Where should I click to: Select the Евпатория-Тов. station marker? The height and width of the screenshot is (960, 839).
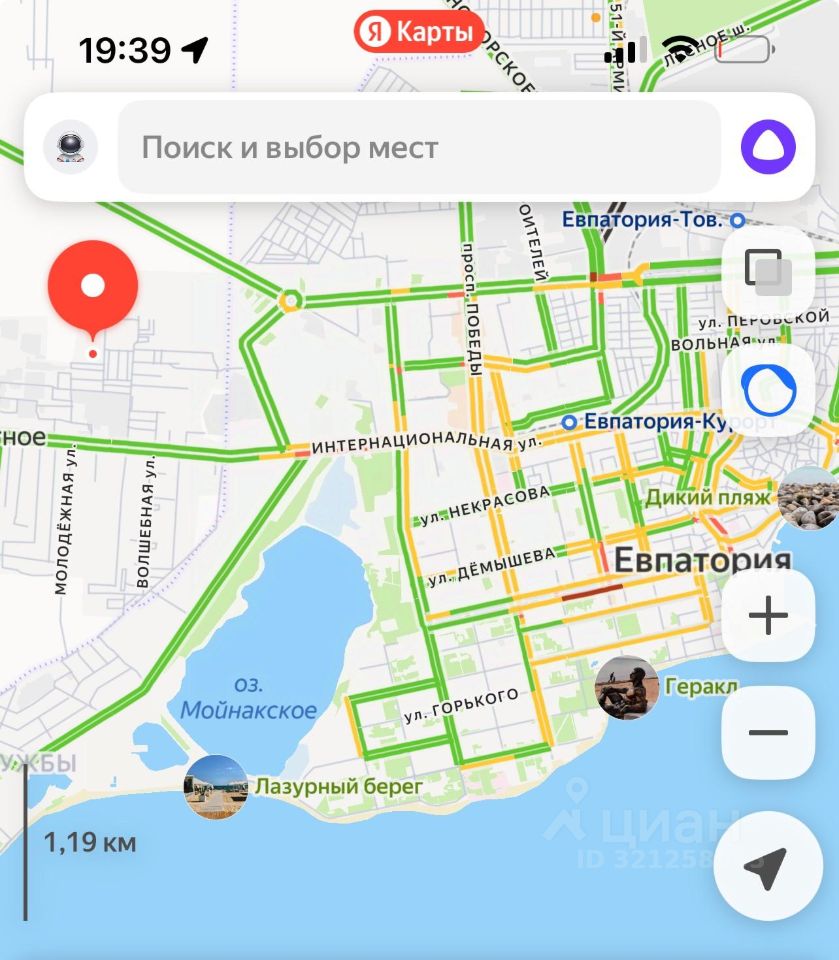tap(737, 219)
